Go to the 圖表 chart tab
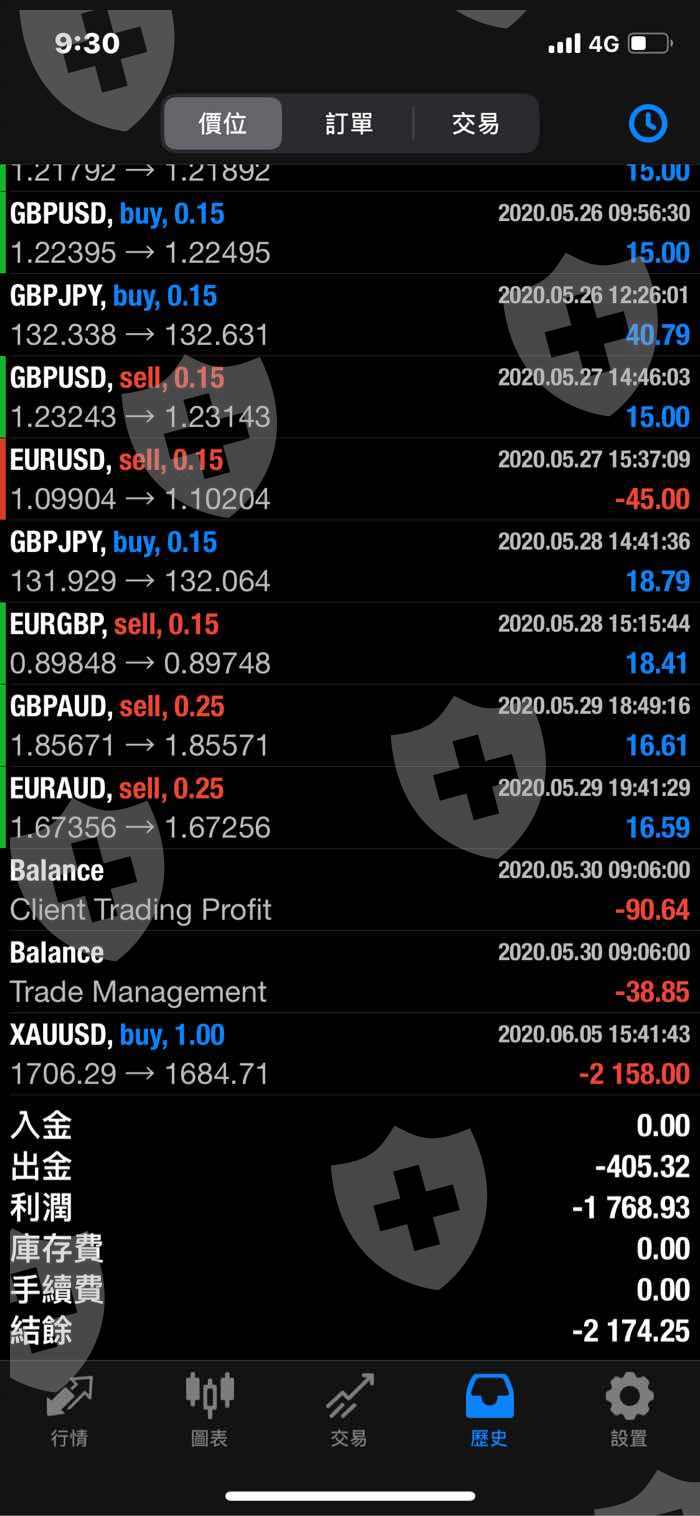This screenshot has height=1516, width=700. click(x=209, y=1410)
